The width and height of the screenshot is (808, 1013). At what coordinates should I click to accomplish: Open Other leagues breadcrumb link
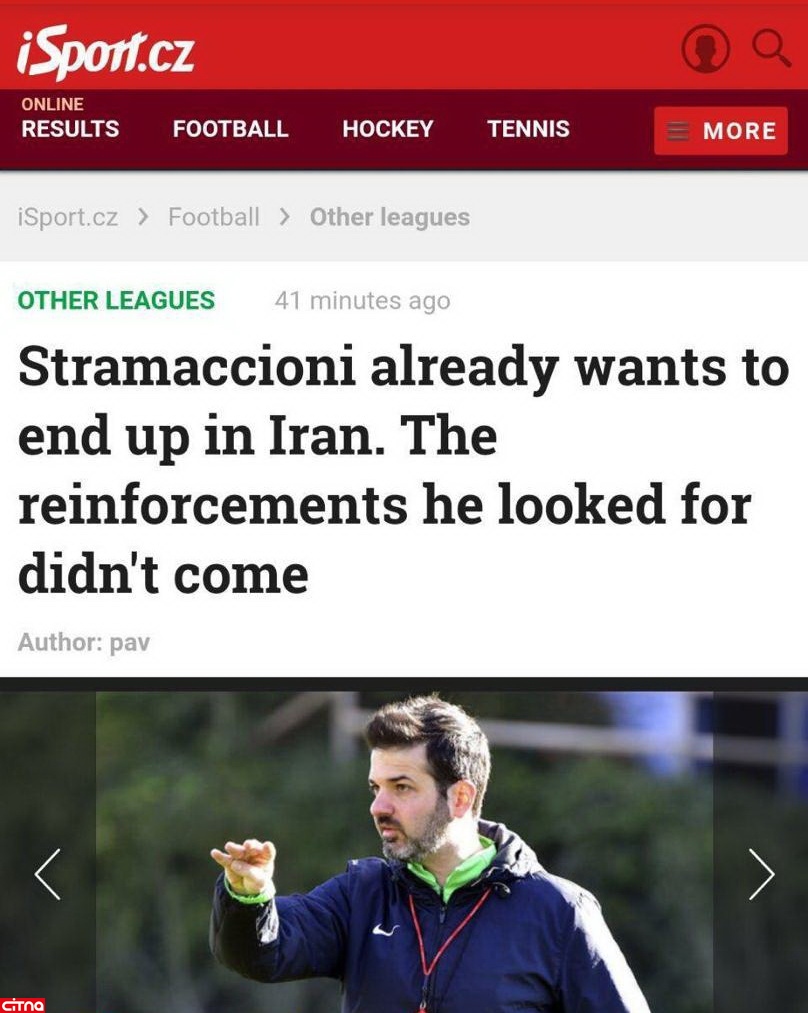click(x=389, y=217)
